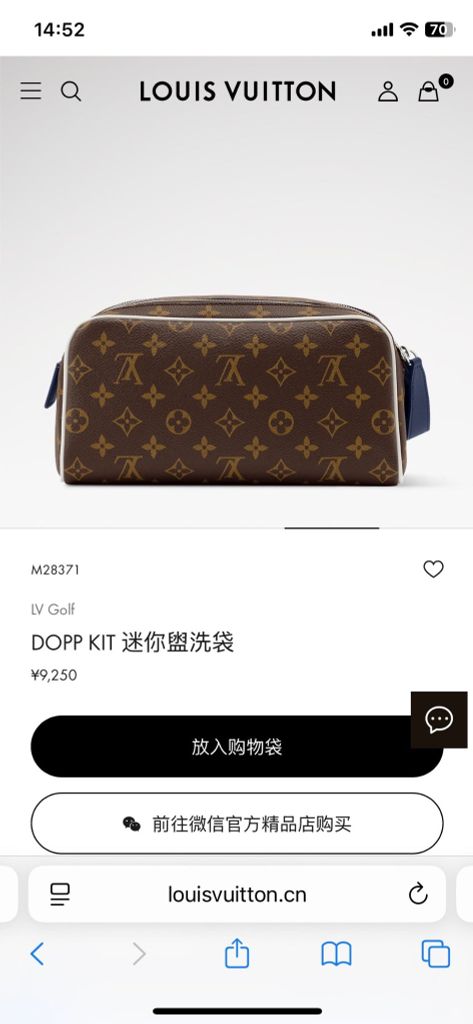This screenshot has height=1024, width=473.
Task: Open the hamburger menu
Action: coord(31,91)
